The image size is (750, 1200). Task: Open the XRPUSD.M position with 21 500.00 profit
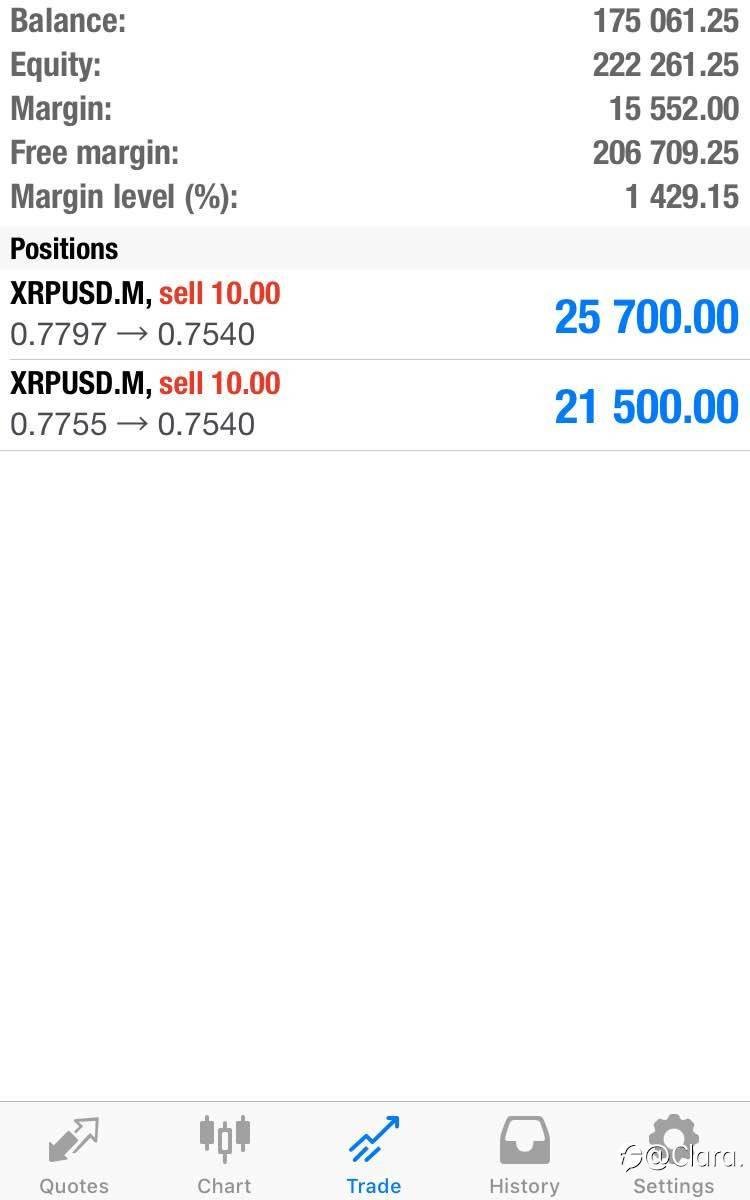click(375, 405)
